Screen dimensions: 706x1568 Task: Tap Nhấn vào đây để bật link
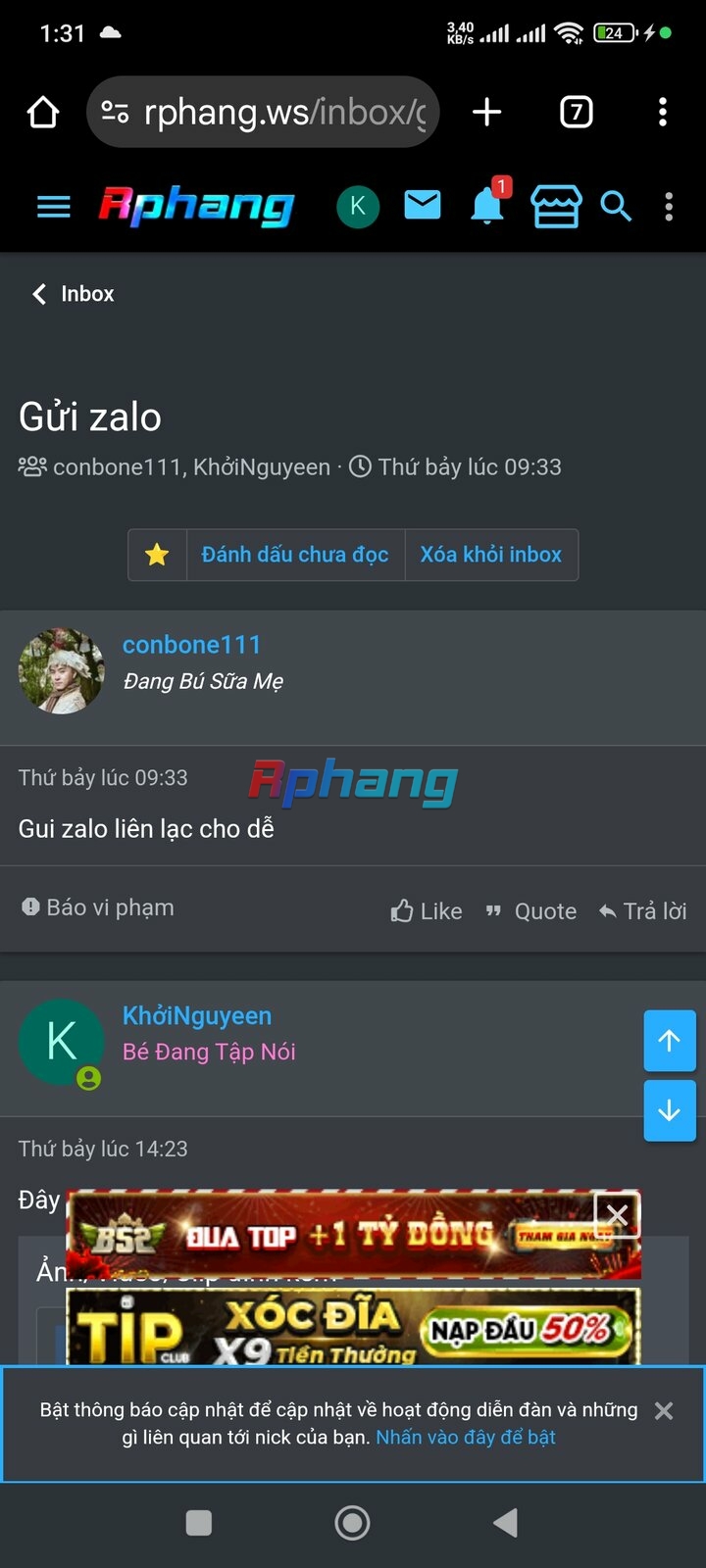click(466, 1438)
